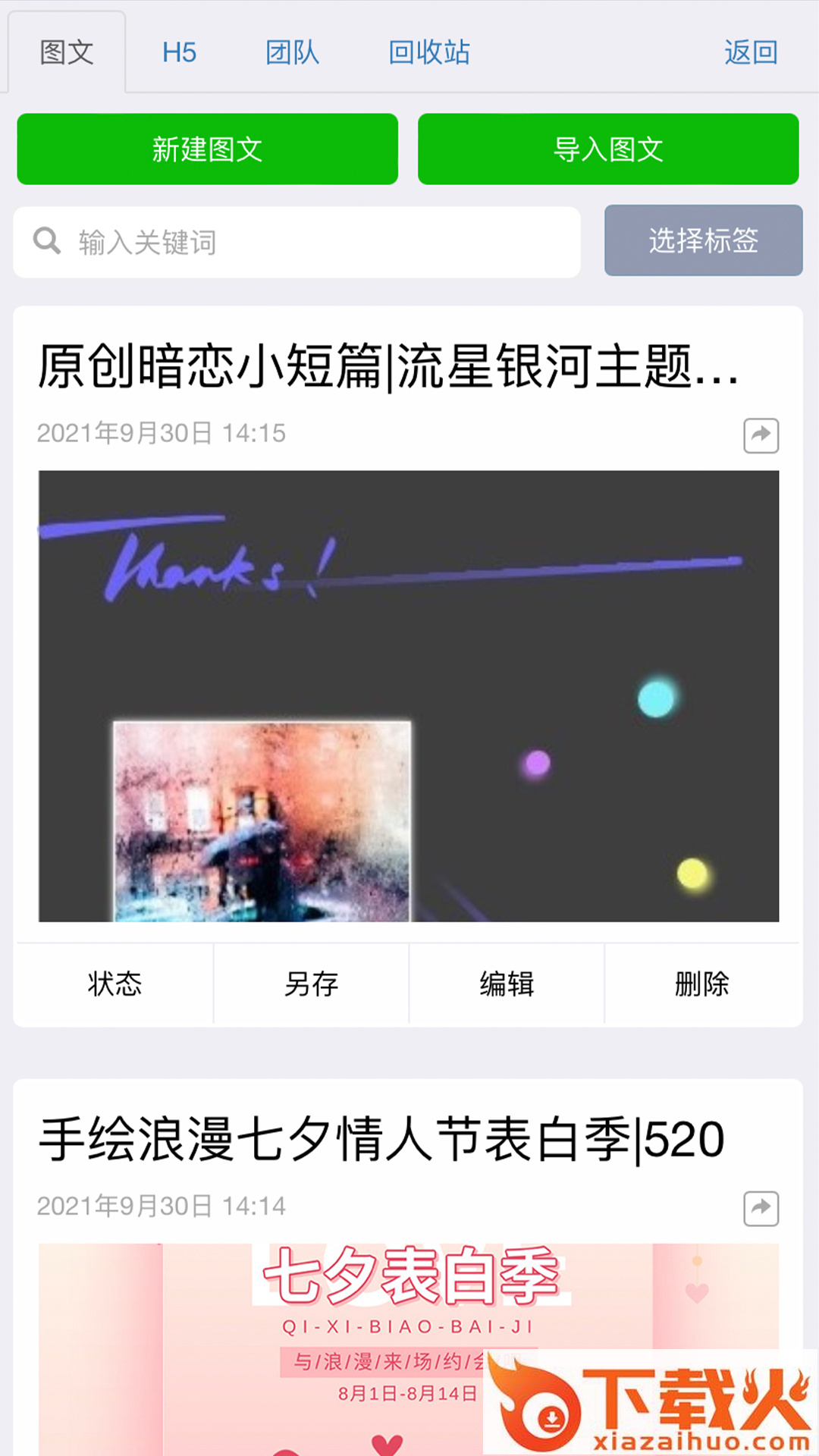Tap 返回 to go back
This screenshot has height=1456, width=819.
click(x=751, y=52)
